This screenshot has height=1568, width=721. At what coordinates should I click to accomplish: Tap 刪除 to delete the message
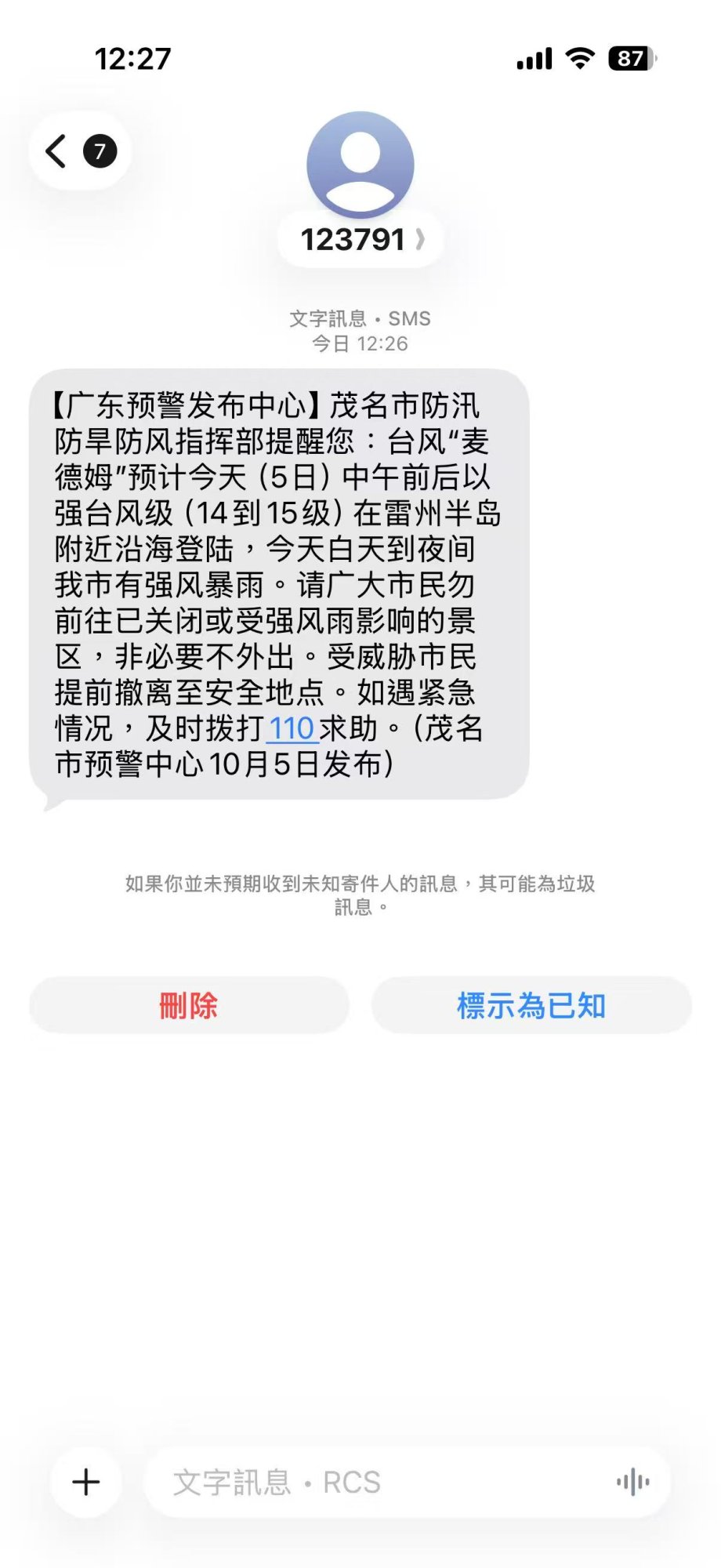point(188,1004)
